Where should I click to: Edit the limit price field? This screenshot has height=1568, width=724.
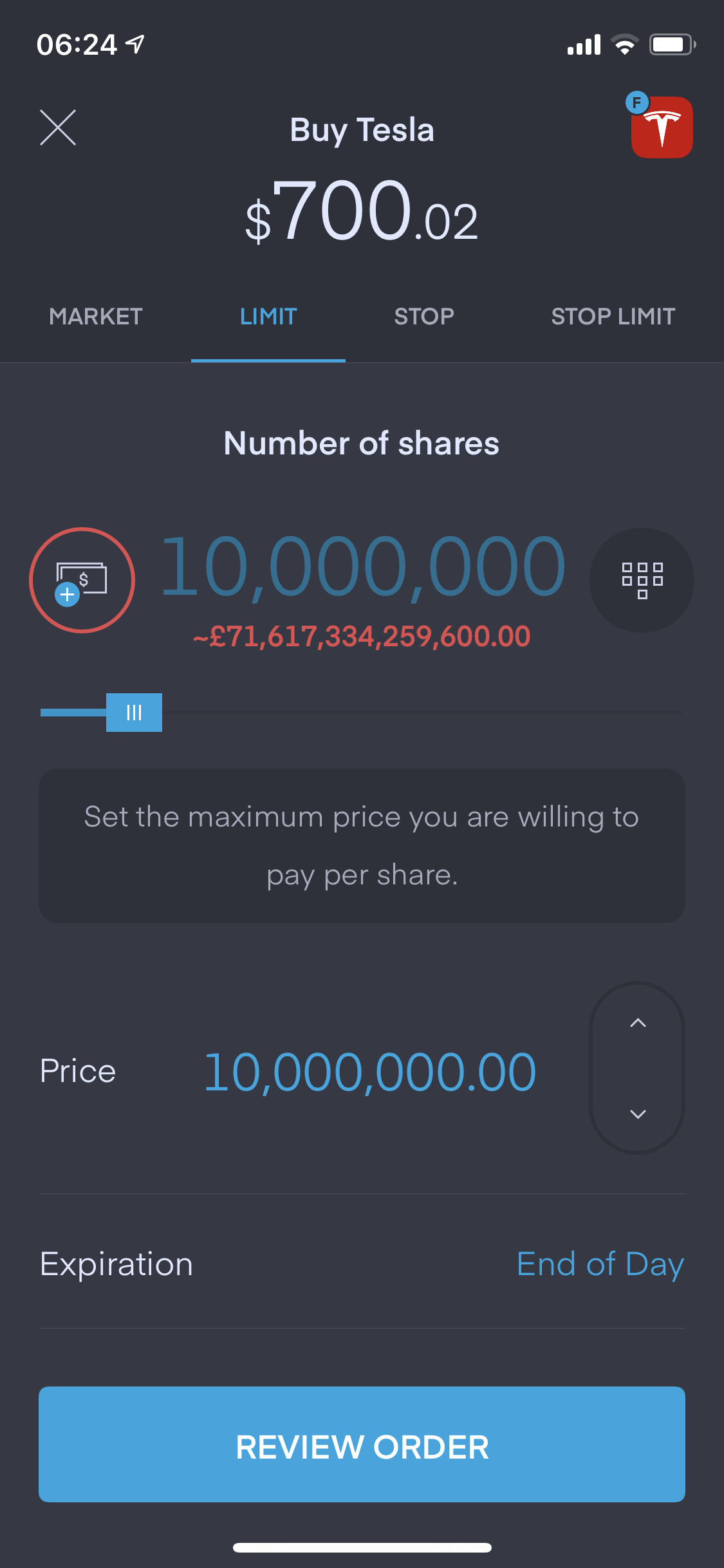tap(369, 1072)
